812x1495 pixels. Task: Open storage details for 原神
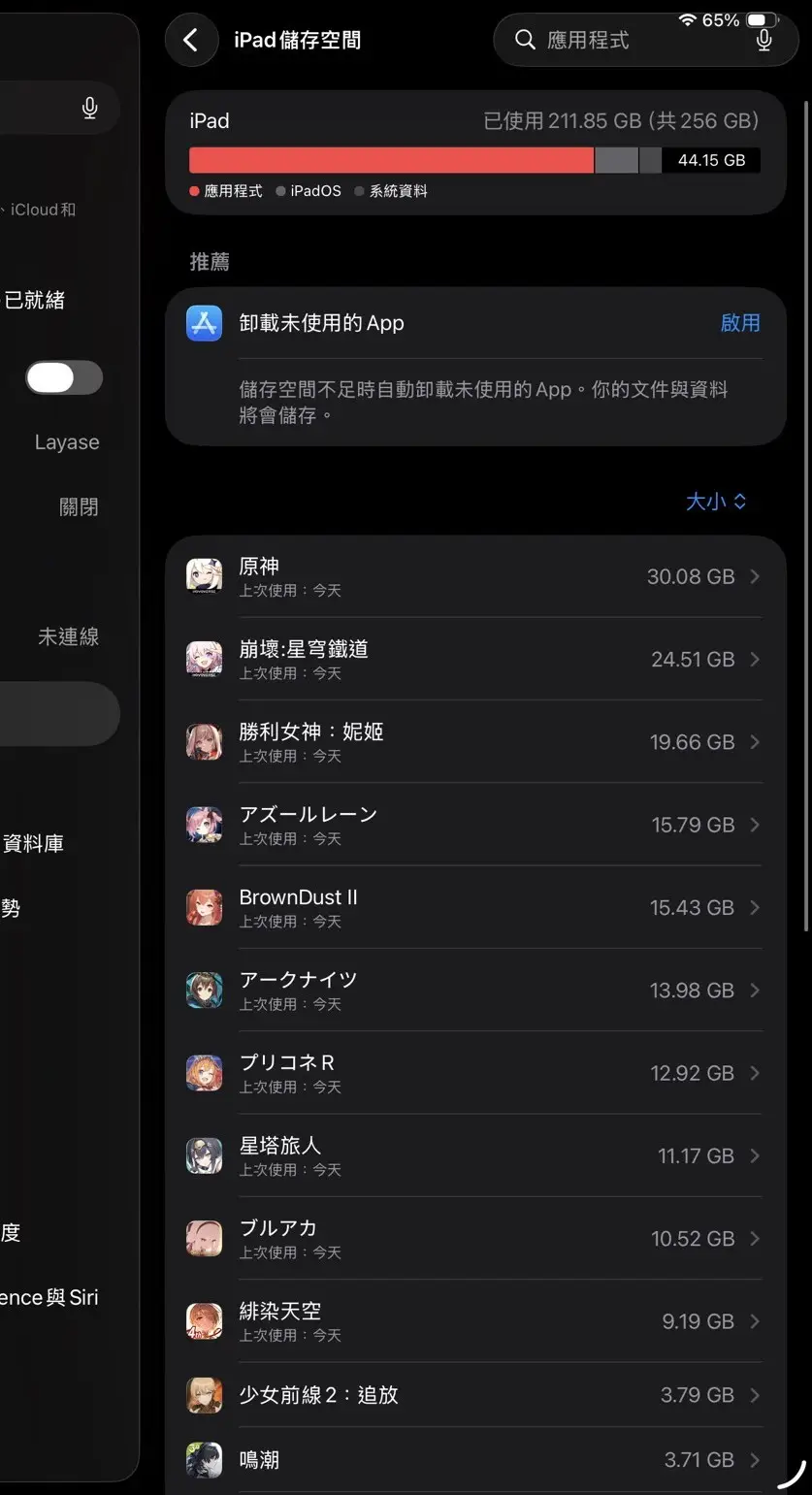click(473, 576)
